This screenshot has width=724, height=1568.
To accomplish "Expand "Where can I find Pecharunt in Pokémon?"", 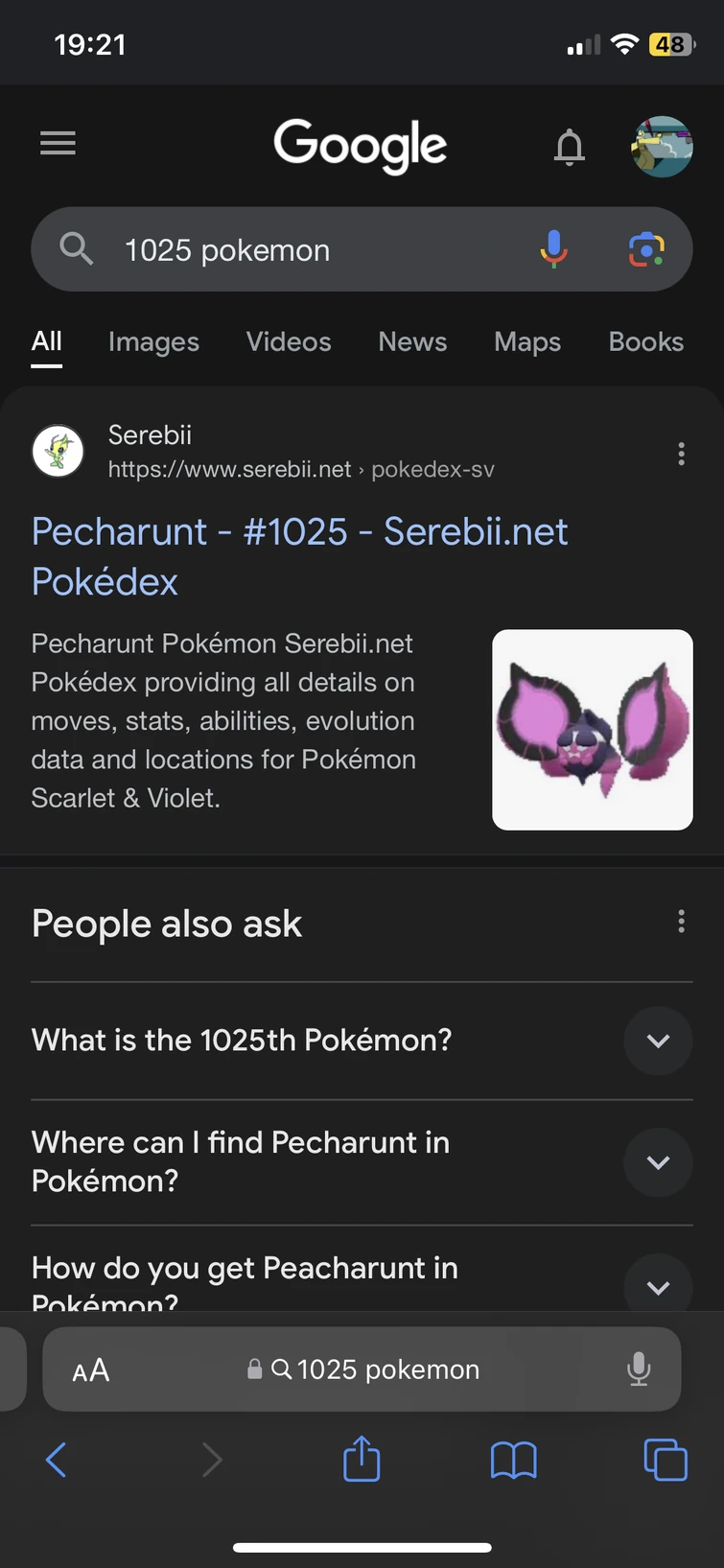I will (658, 1162).
